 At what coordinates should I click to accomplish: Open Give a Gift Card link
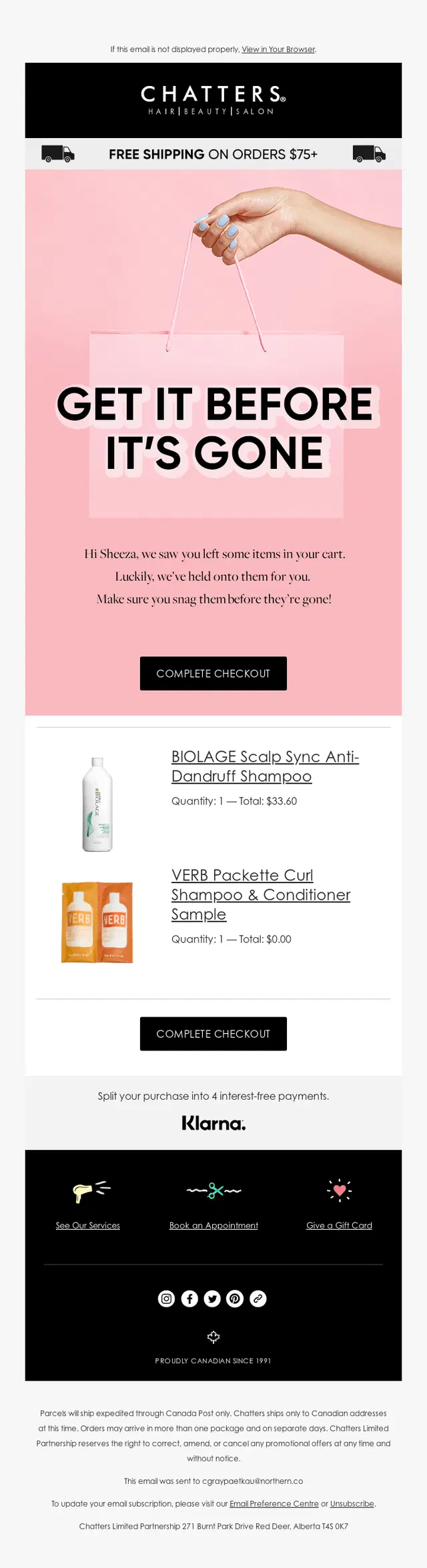pyautogui.click(x=339, y=1225)
